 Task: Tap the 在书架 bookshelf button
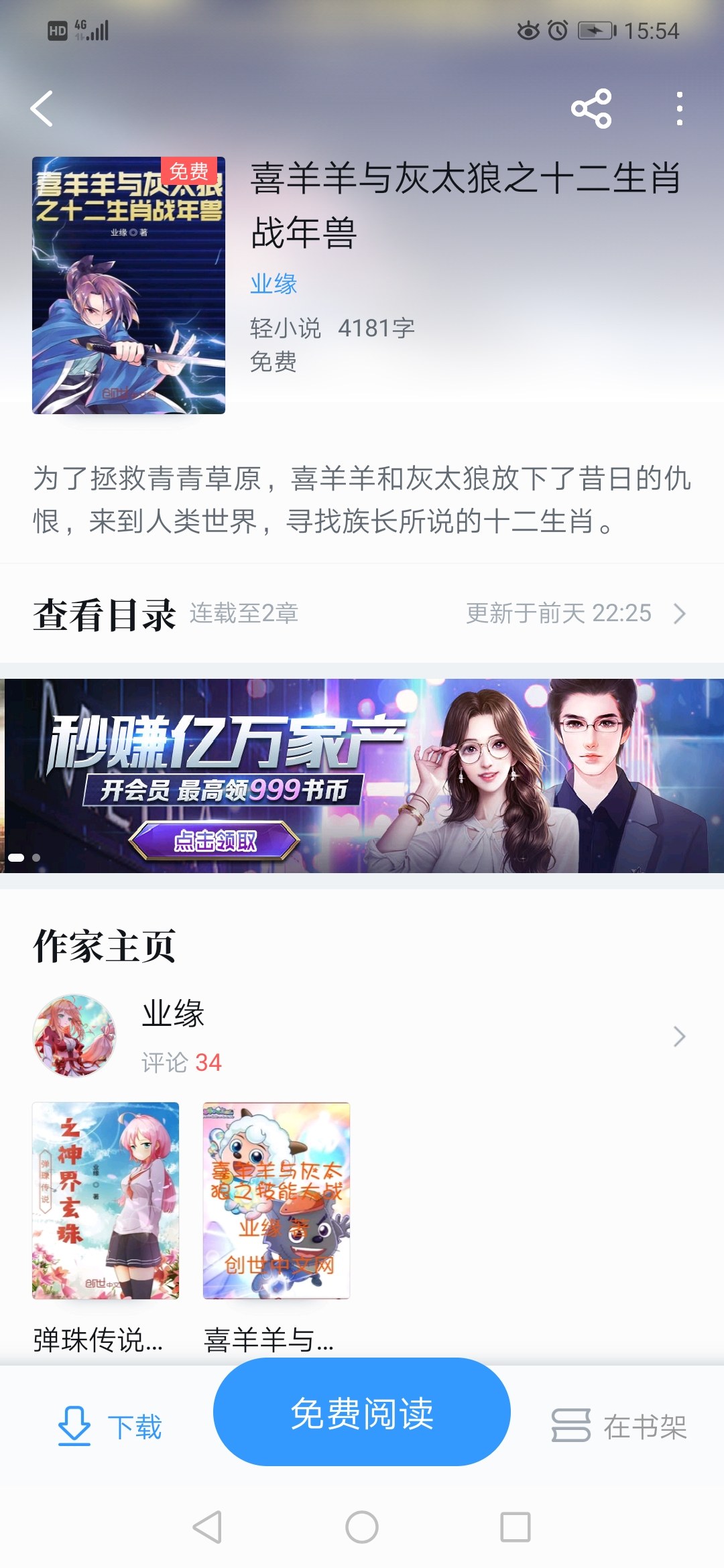[x=619, y=1426]
